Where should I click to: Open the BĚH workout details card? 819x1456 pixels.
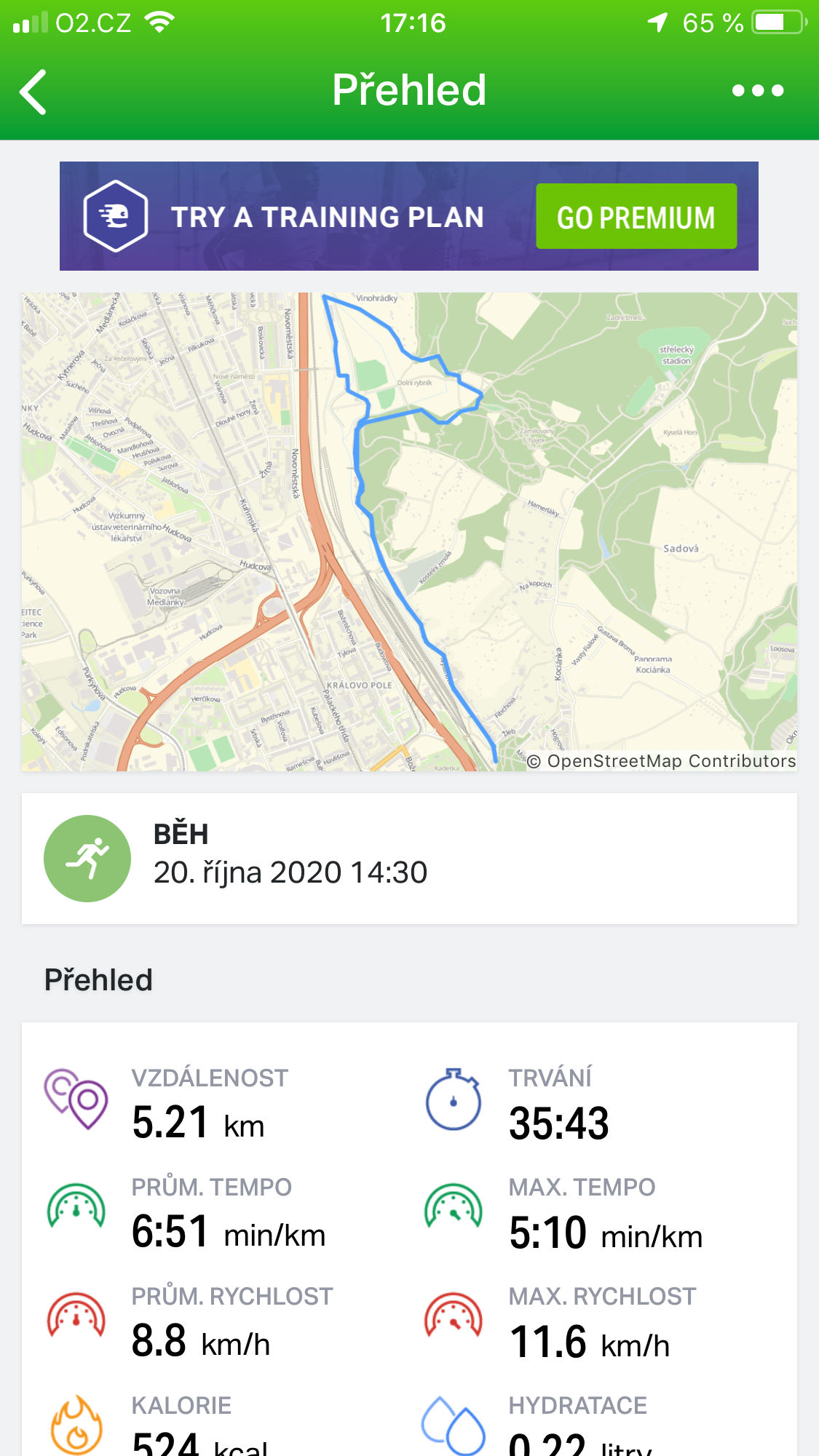(x=409, y=859)
